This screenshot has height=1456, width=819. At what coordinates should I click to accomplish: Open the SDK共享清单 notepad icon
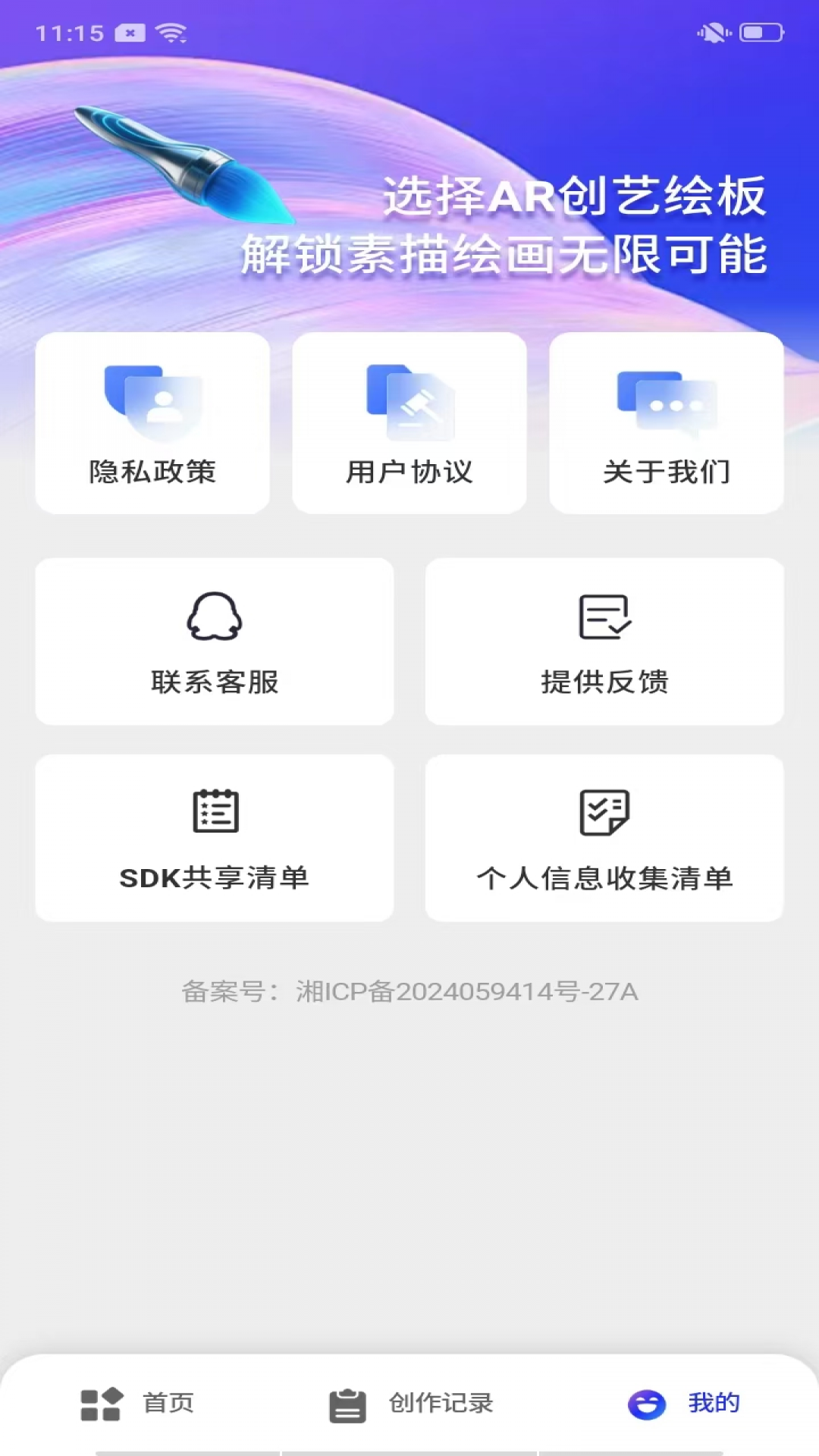214,812
